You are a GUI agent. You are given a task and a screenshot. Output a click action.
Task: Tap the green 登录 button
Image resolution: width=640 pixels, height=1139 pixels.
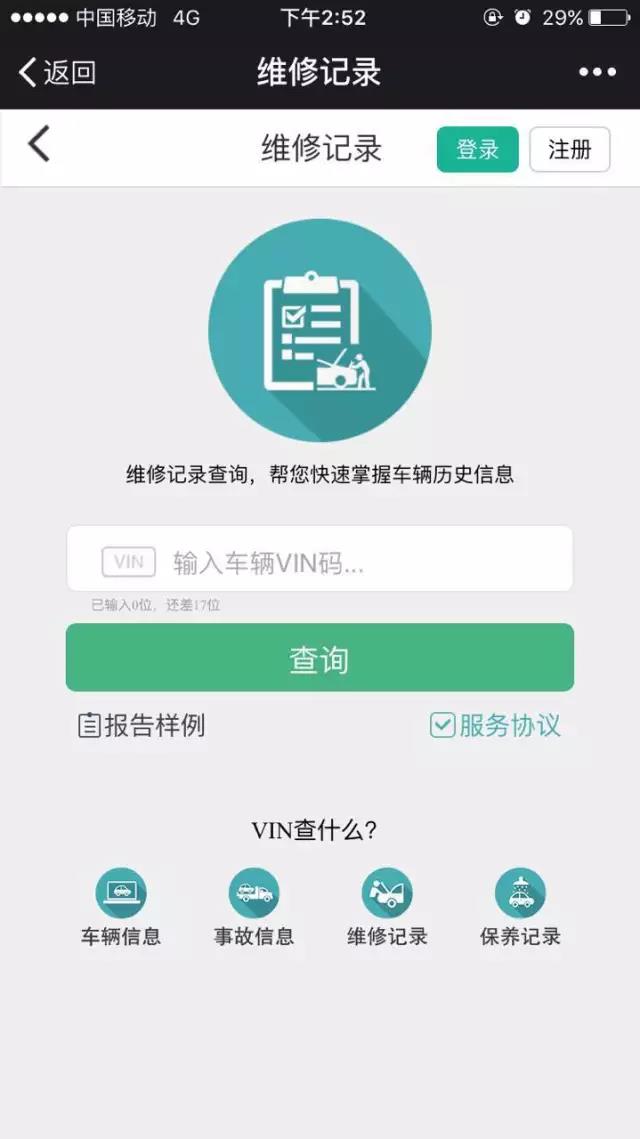477,150
